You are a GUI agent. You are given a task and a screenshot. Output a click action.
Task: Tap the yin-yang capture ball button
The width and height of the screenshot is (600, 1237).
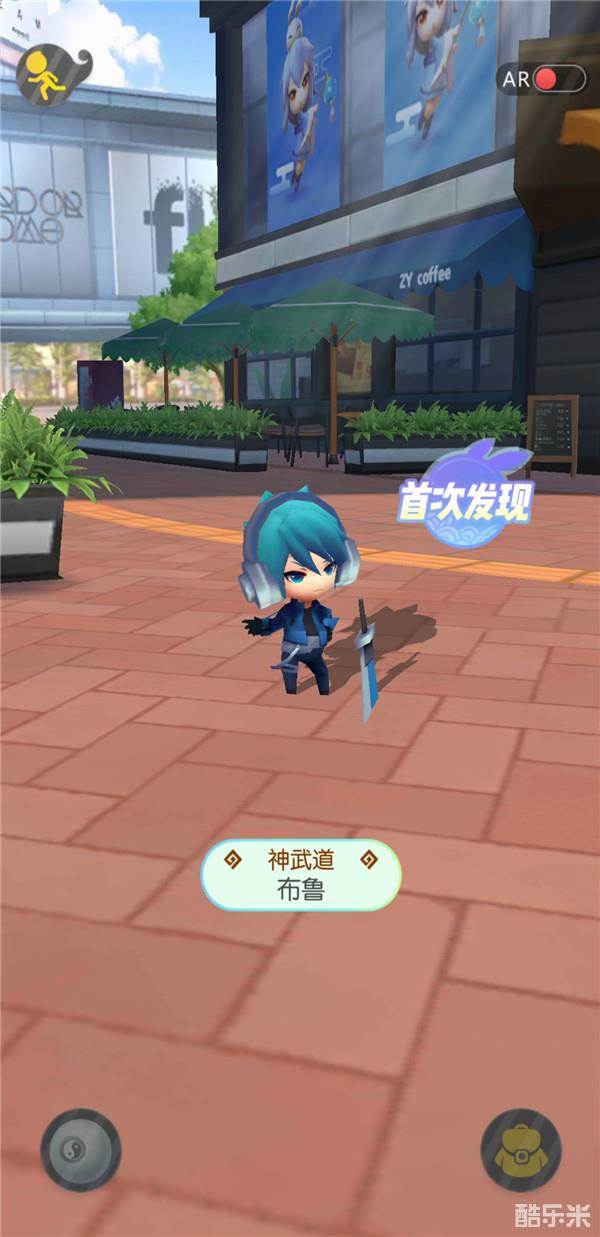tap(81, 1150)
